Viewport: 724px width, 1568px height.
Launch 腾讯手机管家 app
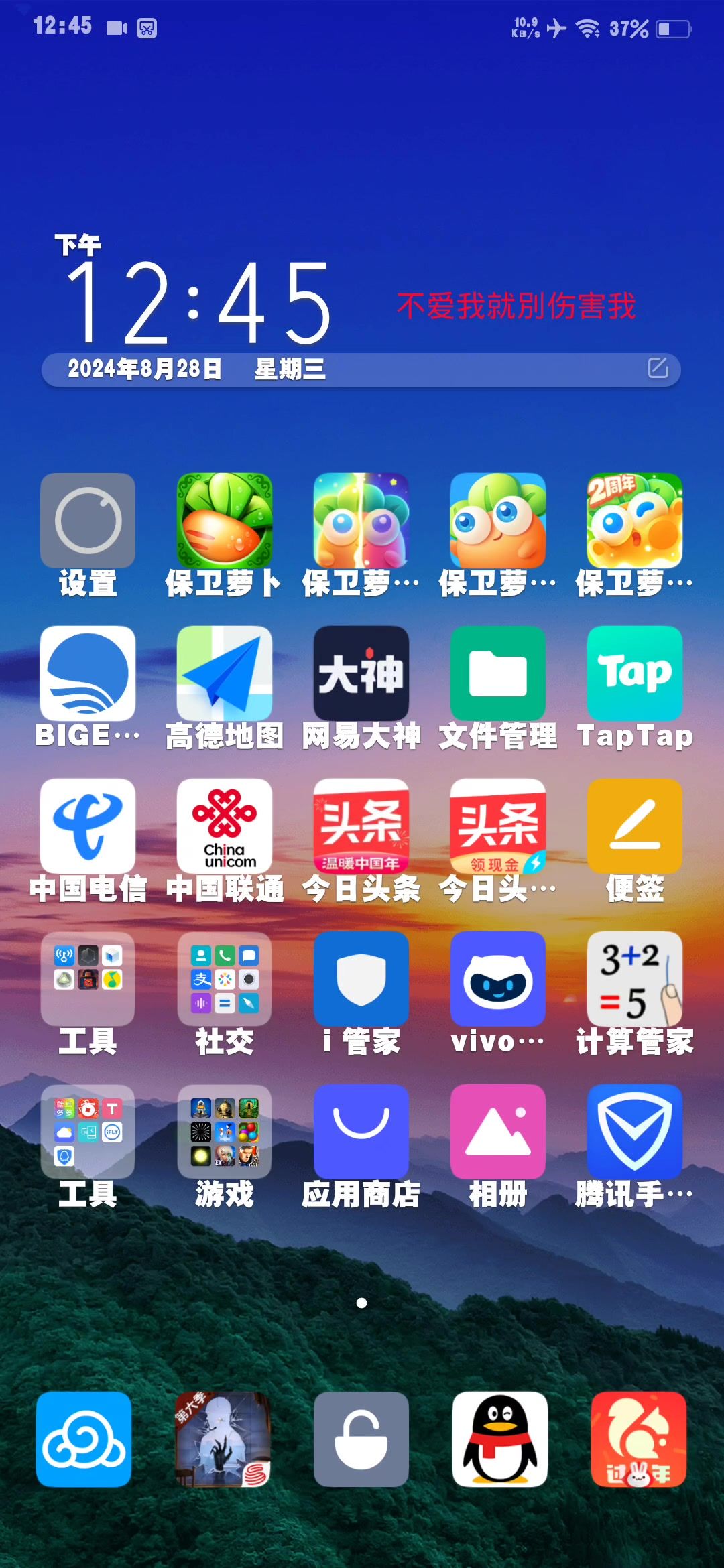(x=635, y=1132)
